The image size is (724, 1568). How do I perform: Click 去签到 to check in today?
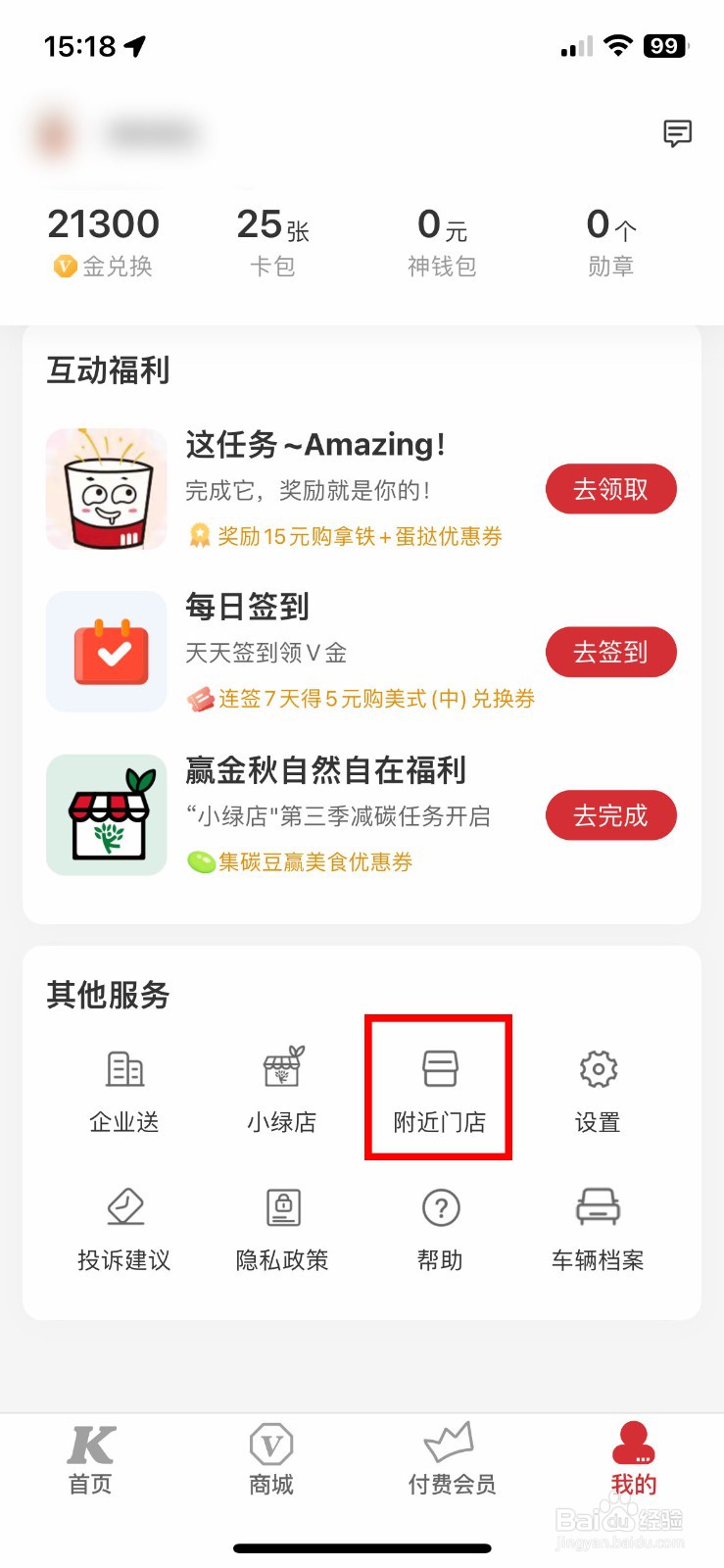point(610,652)
